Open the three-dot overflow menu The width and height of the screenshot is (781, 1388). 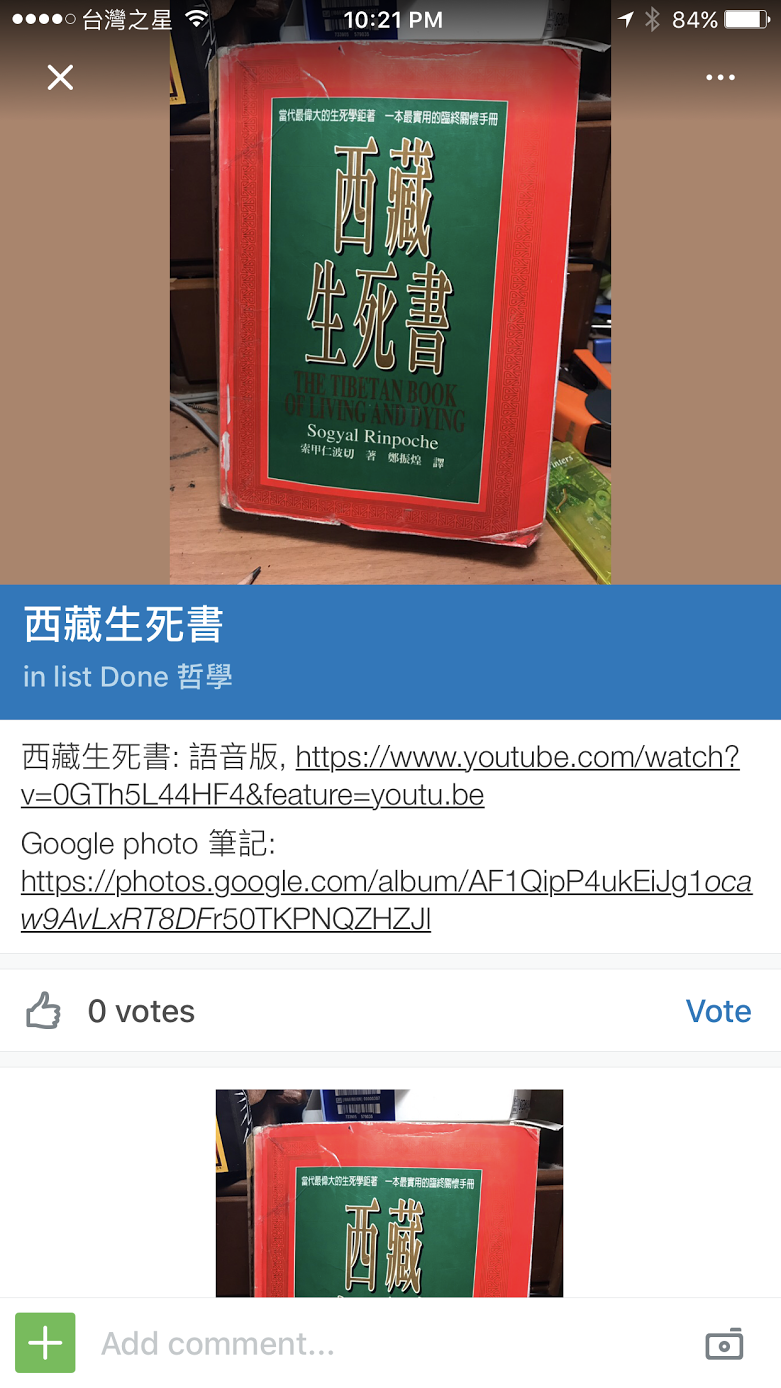[x=720, y=77]
